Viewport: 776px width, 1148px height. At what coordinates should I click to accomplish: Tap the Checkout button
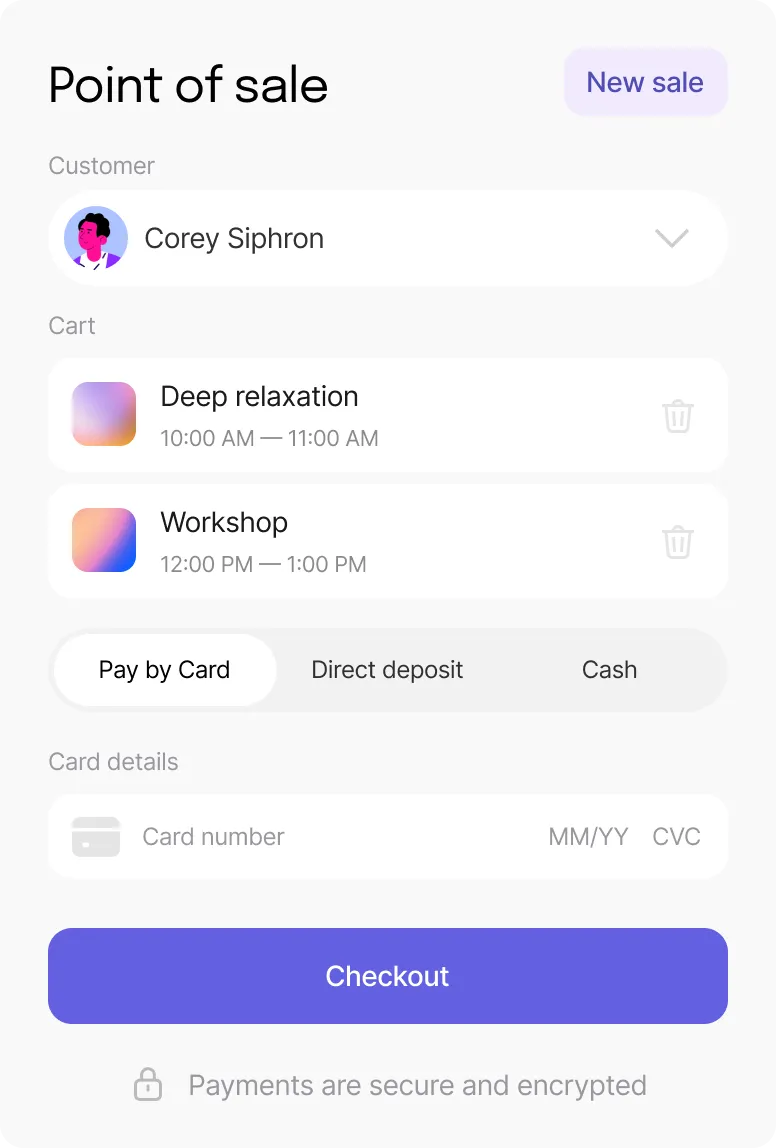[388, 976]
